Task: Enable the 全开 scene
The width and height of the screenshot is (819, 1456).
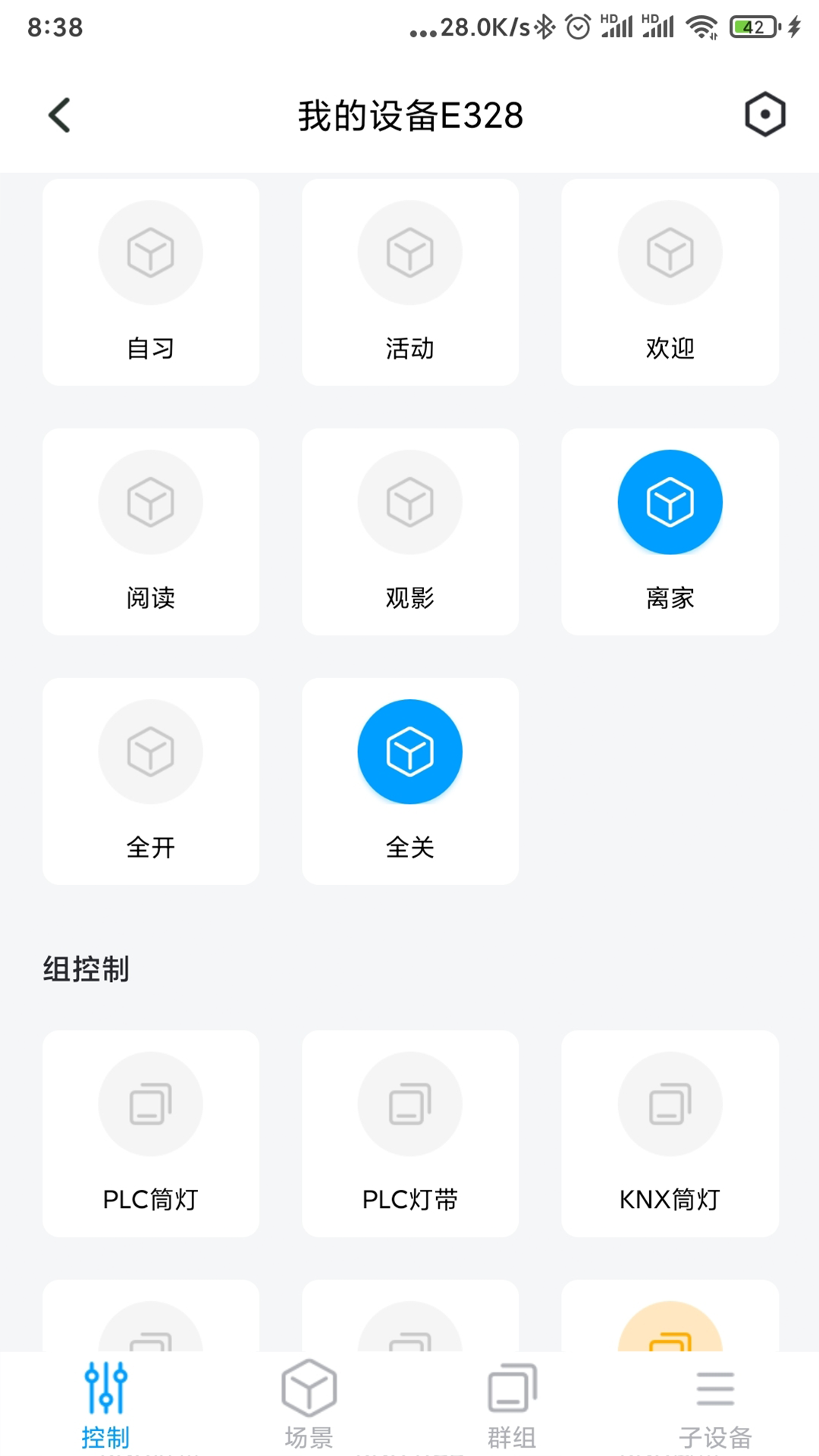Action: [x=150, y=751]
